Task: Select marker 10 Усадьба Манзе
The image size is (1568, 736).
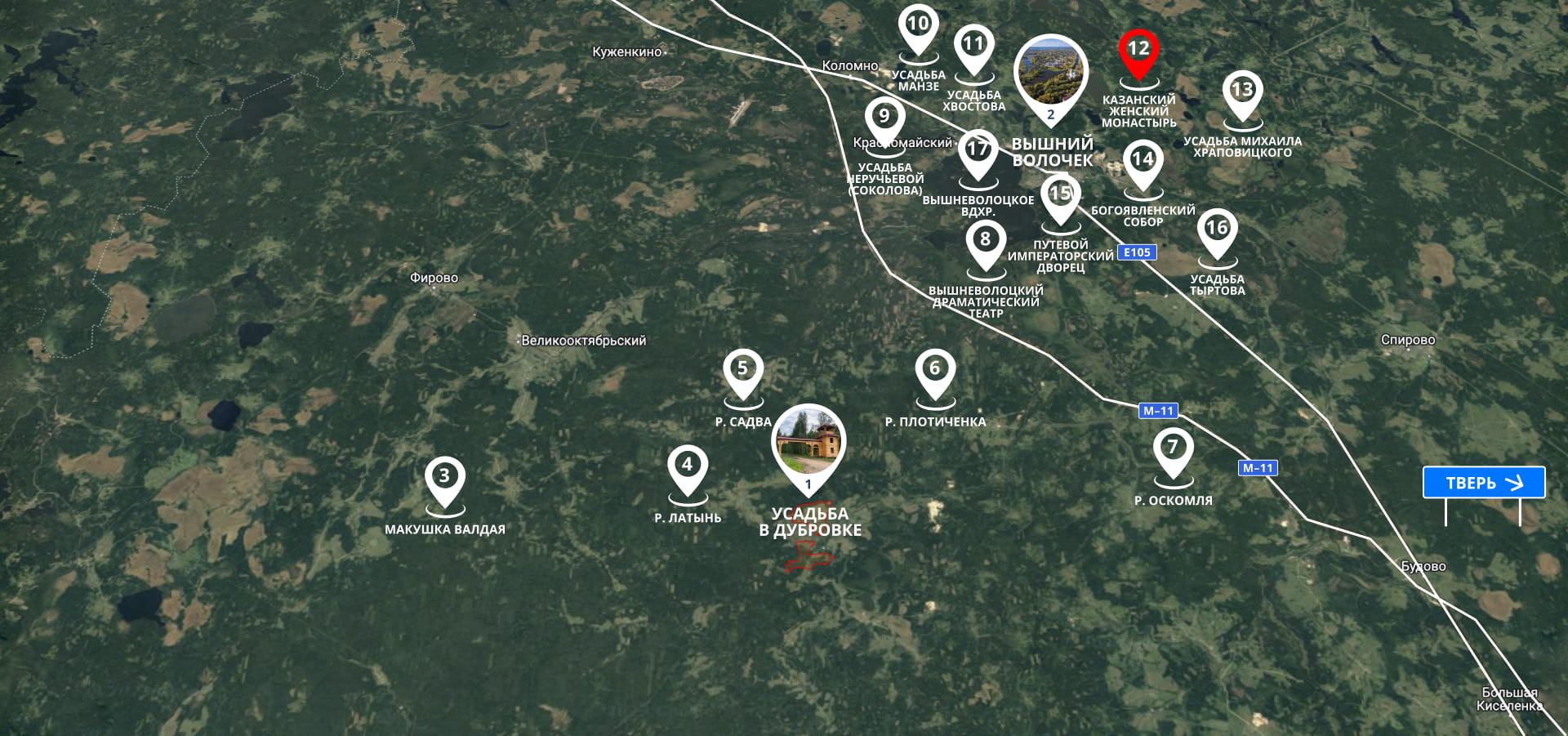Action: [918, 25]
